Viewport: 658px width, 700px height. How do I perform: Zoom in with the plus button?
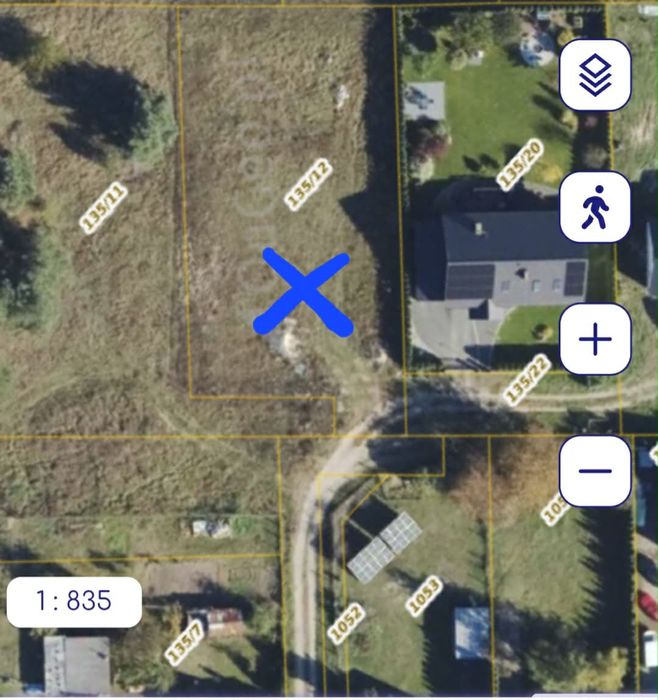595,339
